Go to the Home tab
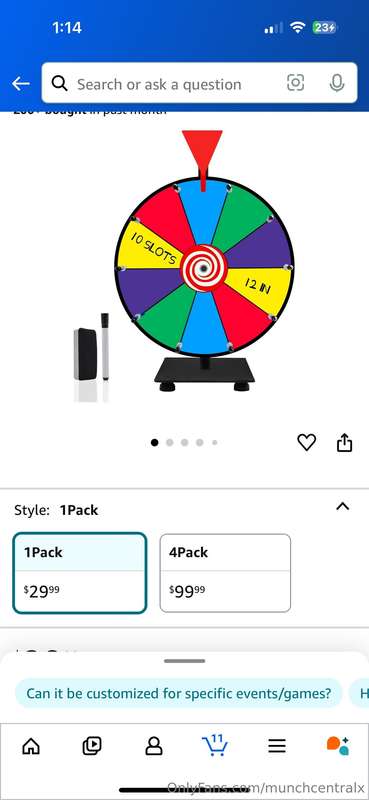The width and height of the screenshot is (369, 800). 31,746
